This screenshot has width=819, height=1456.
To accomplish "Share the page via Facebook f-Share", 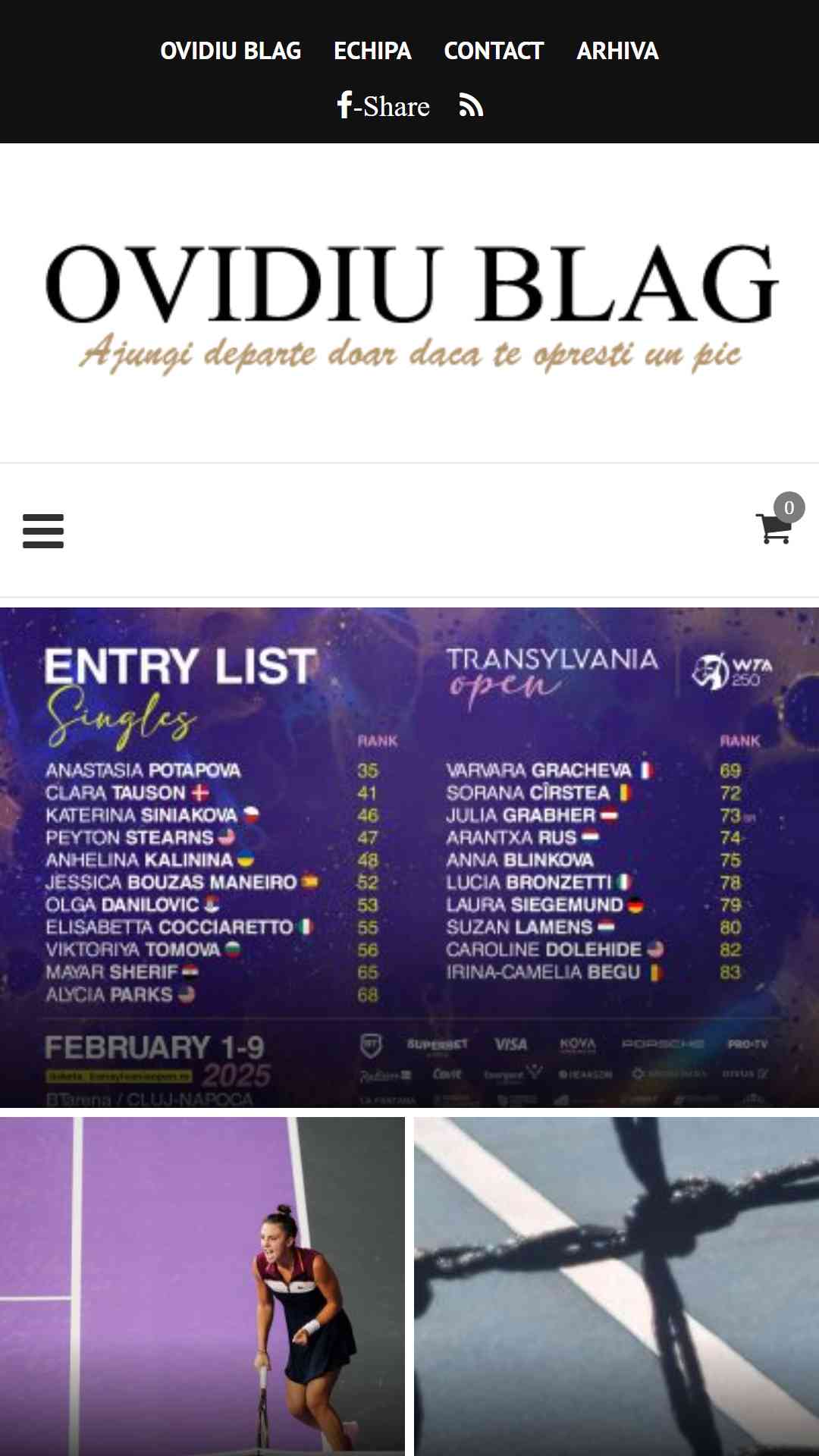I will [384, 105].
